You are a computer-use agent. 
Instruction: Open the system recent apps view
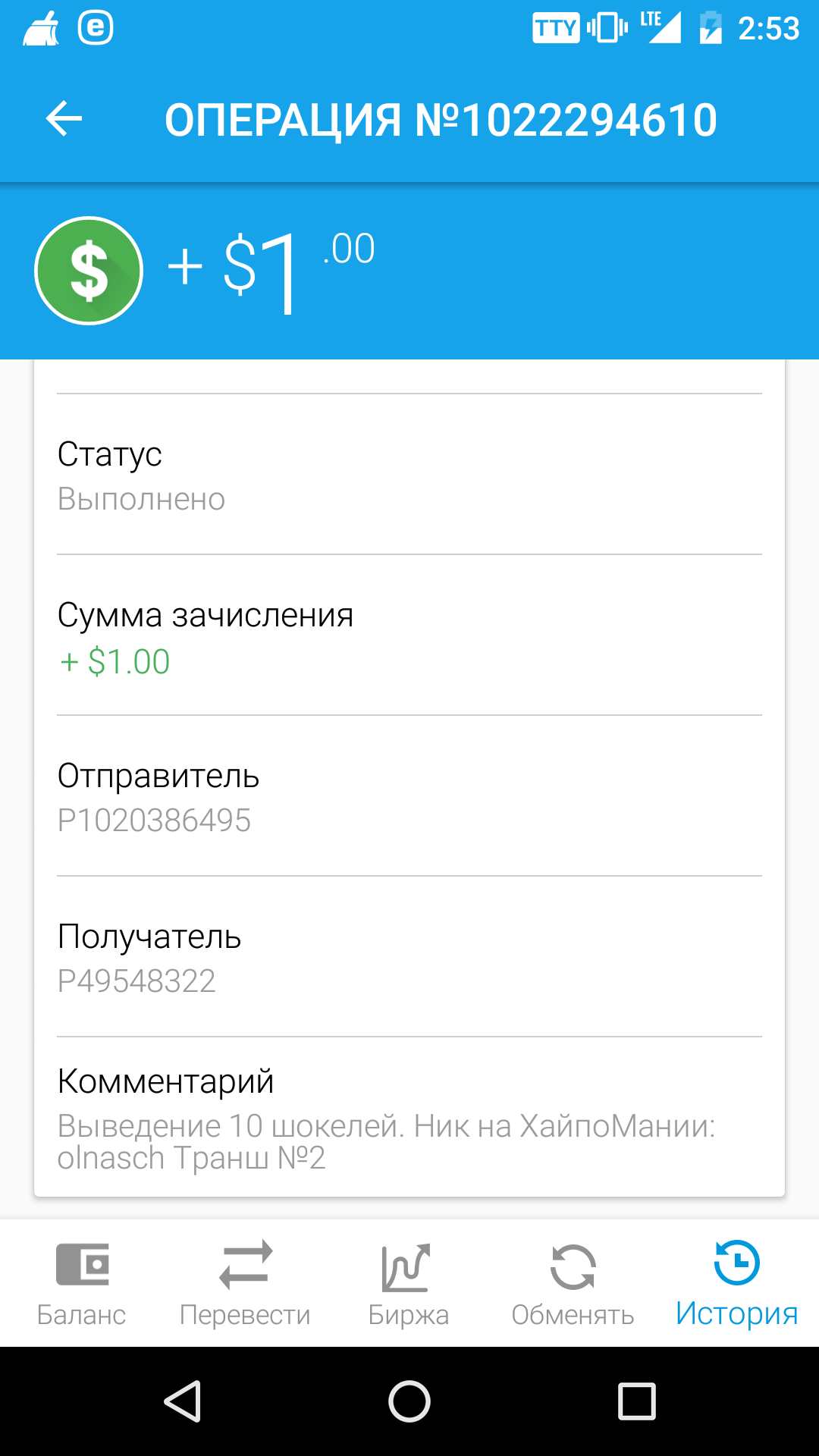coord(636,1401)
